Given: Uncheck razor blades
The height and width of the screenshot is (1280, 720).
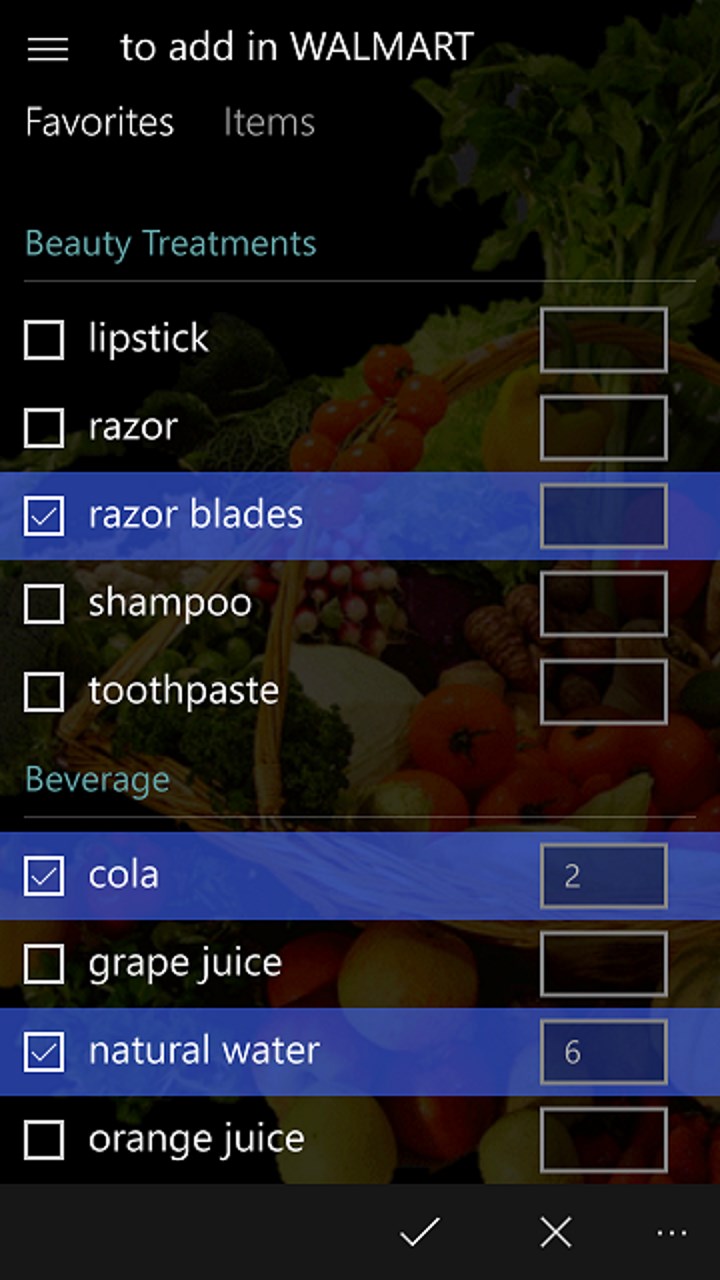Looking at the screenshot, I should pyautogui.click(x=44, y=516).
